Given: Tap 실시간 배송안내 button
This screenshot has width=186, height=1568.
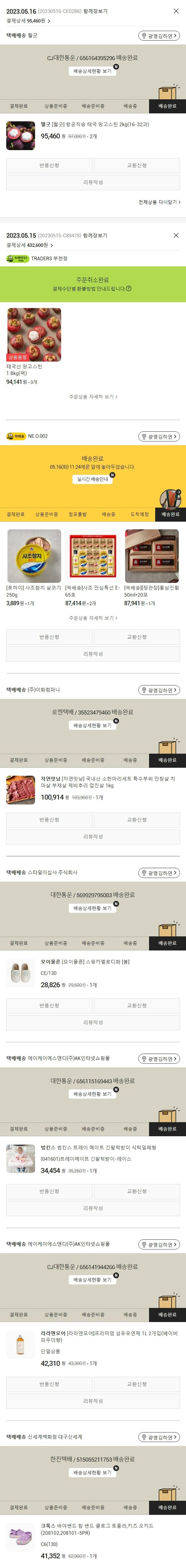Looking at the screenshot, I should [93, 479].
